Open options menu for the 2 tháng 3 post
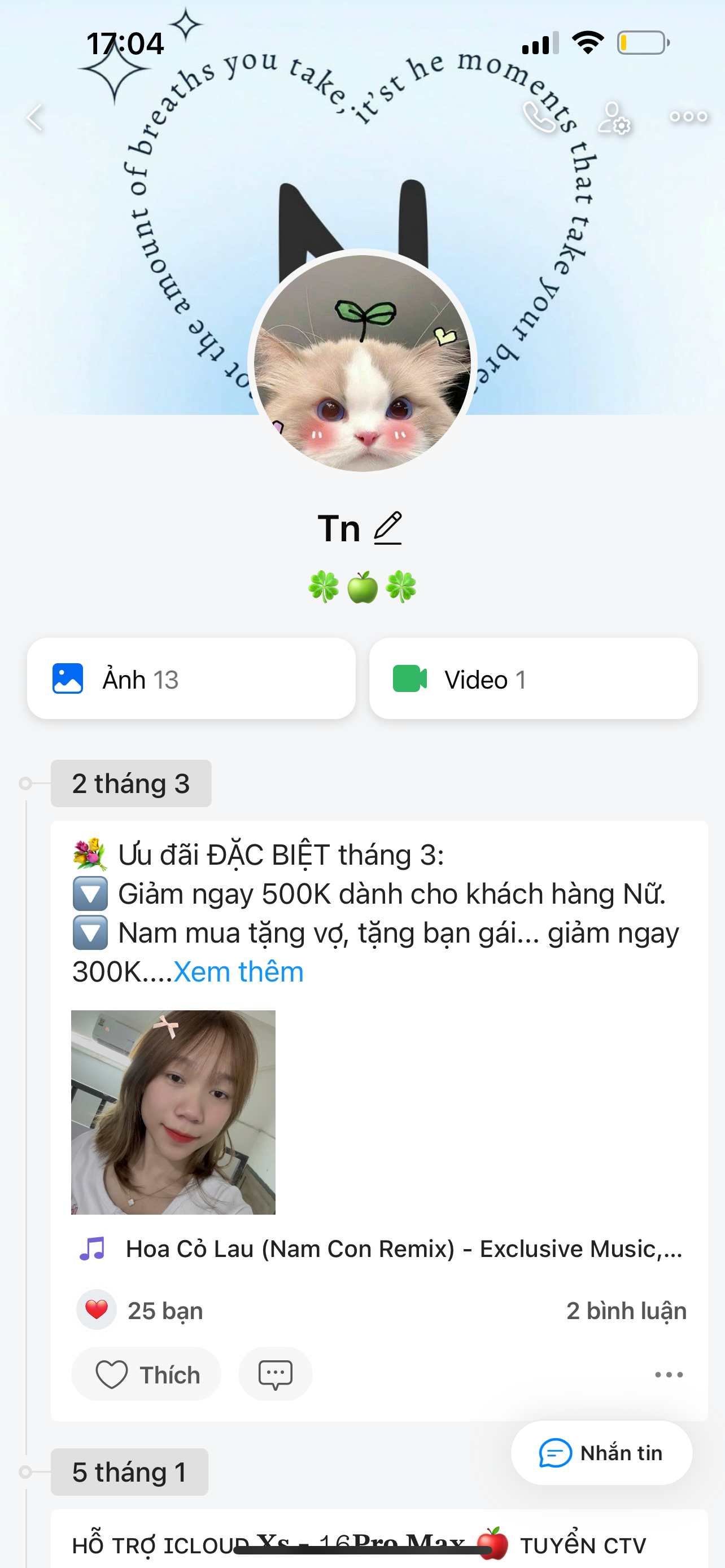This screenshot has height=1568, width=725. tap(669, 1374)
